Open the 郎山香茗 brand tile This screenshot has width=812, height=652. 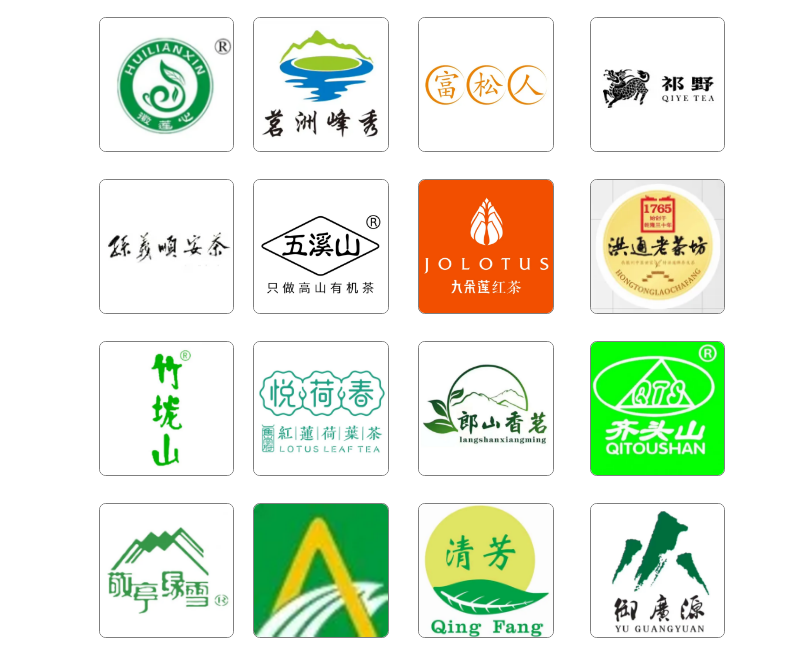point(485,409)
